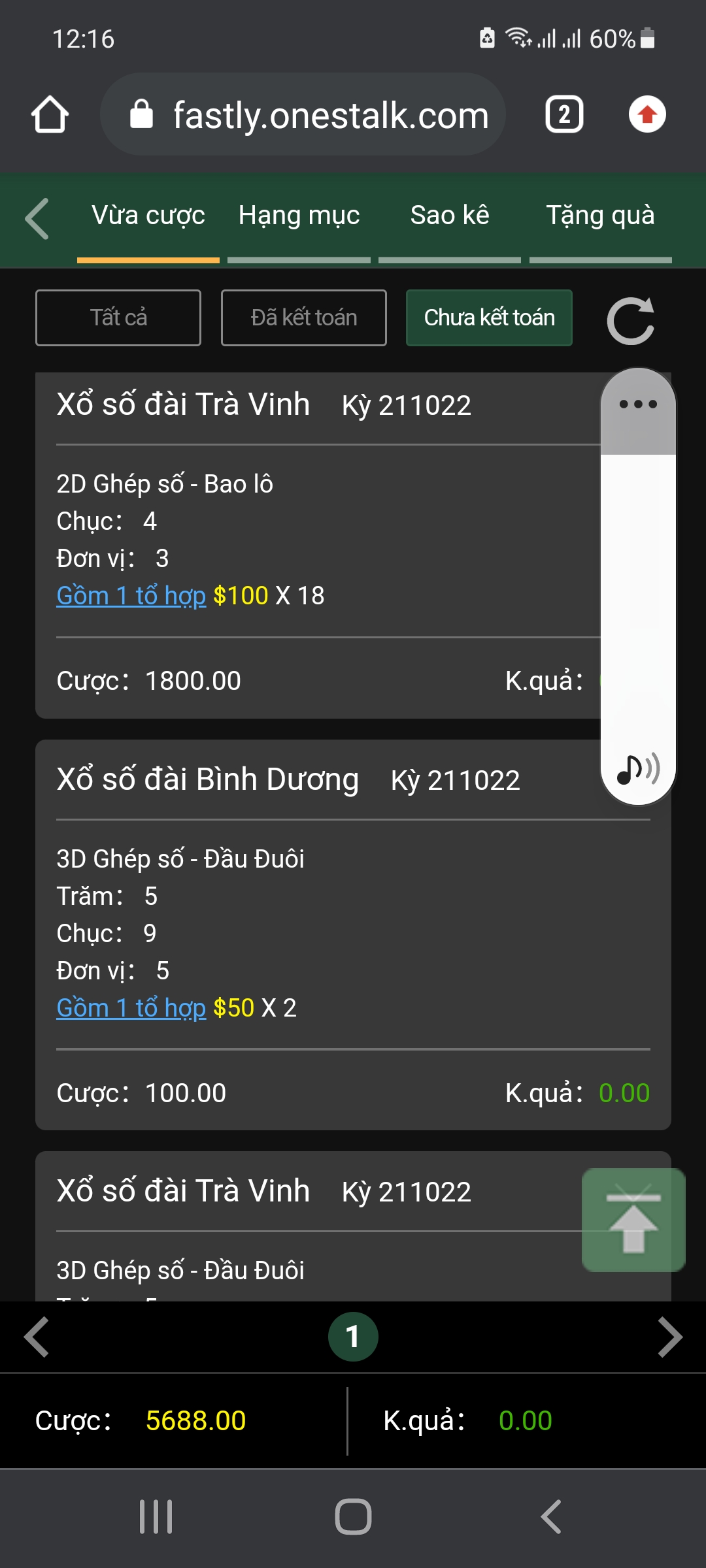
Task: Go to the previous page of bets
Action: [37, 1337]
